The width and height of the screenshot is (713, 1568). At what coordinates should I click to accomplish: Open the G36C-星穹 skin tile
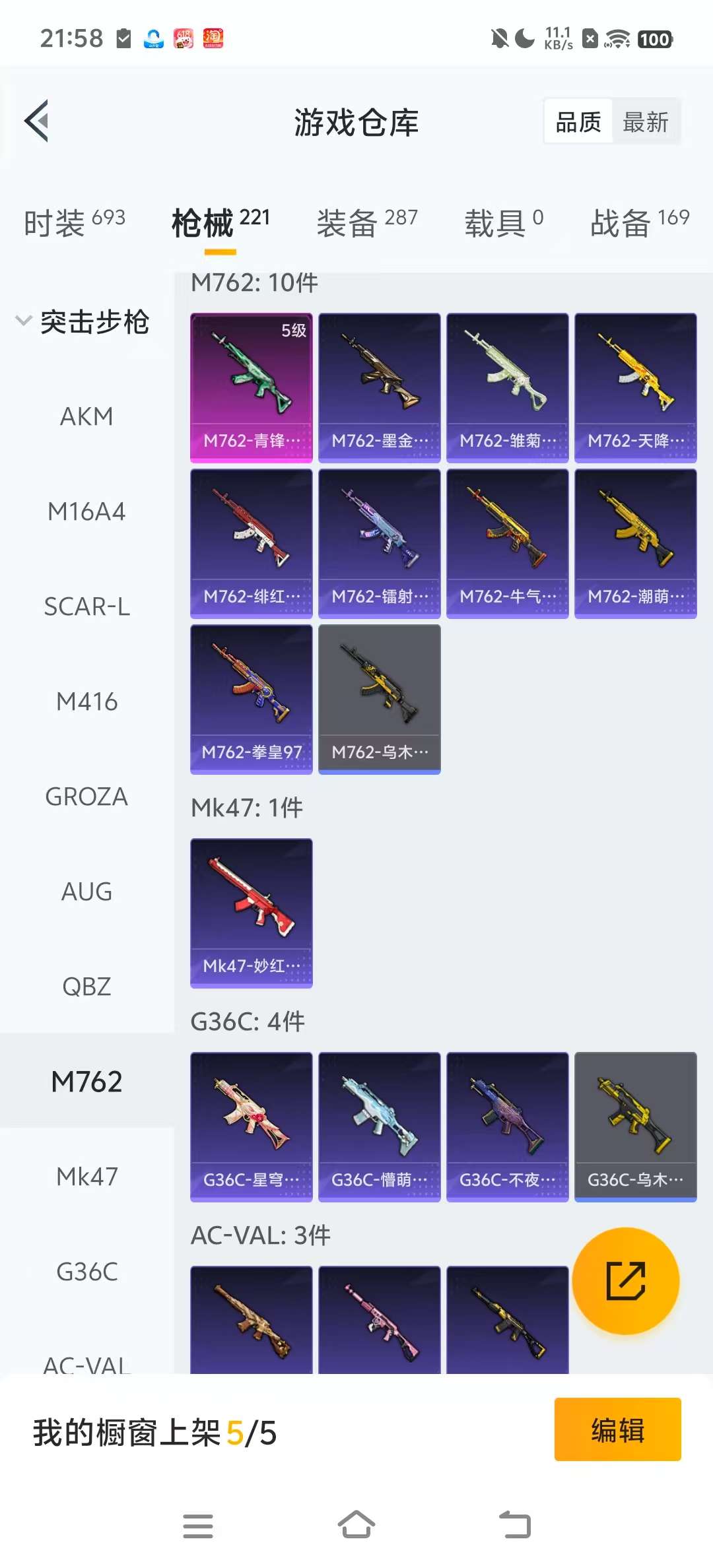tap(251, 1127)
